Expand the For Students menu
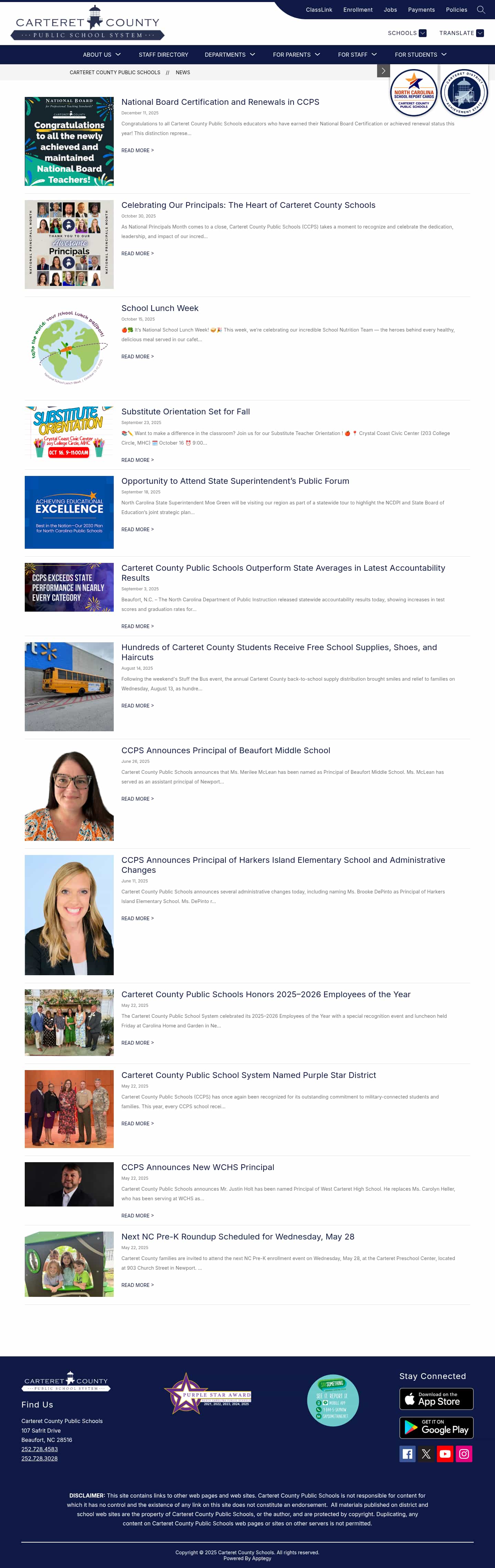 421,55
